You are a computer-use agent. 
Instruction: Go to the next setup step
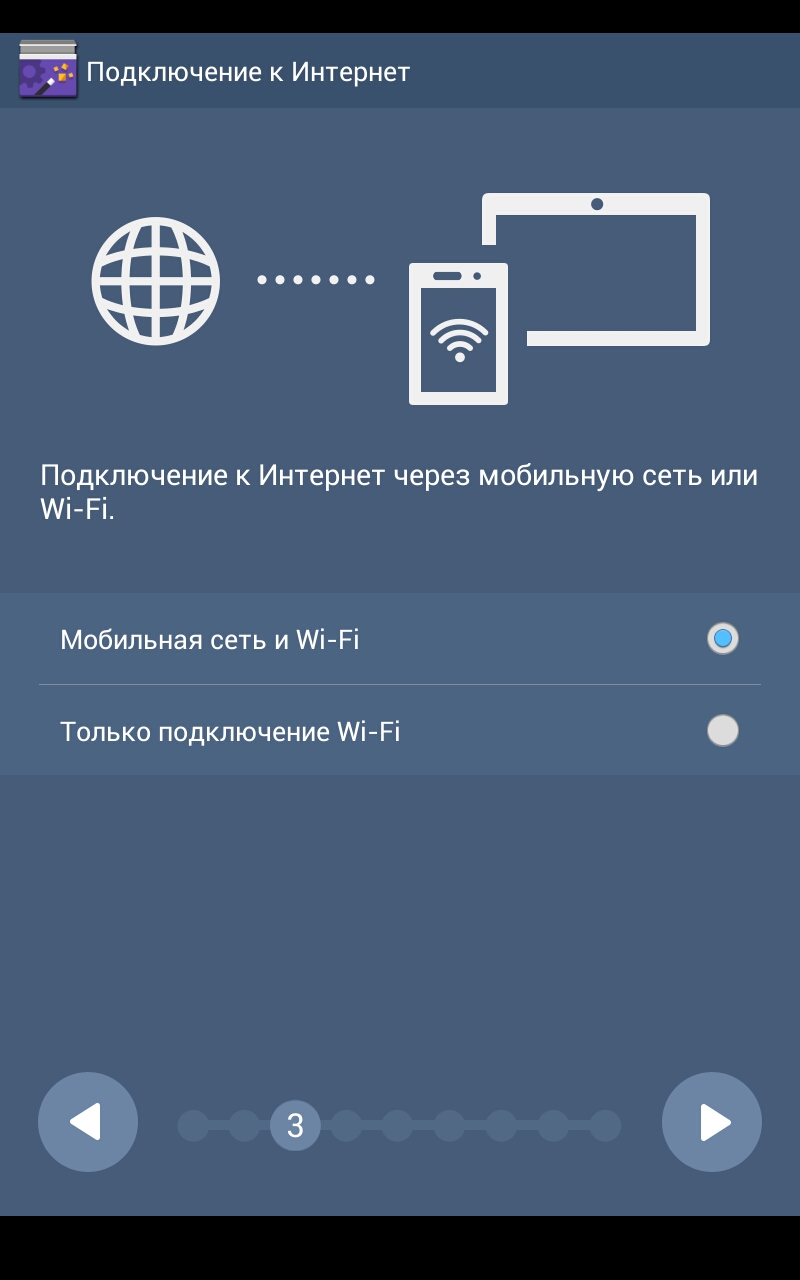point(712,1122)
